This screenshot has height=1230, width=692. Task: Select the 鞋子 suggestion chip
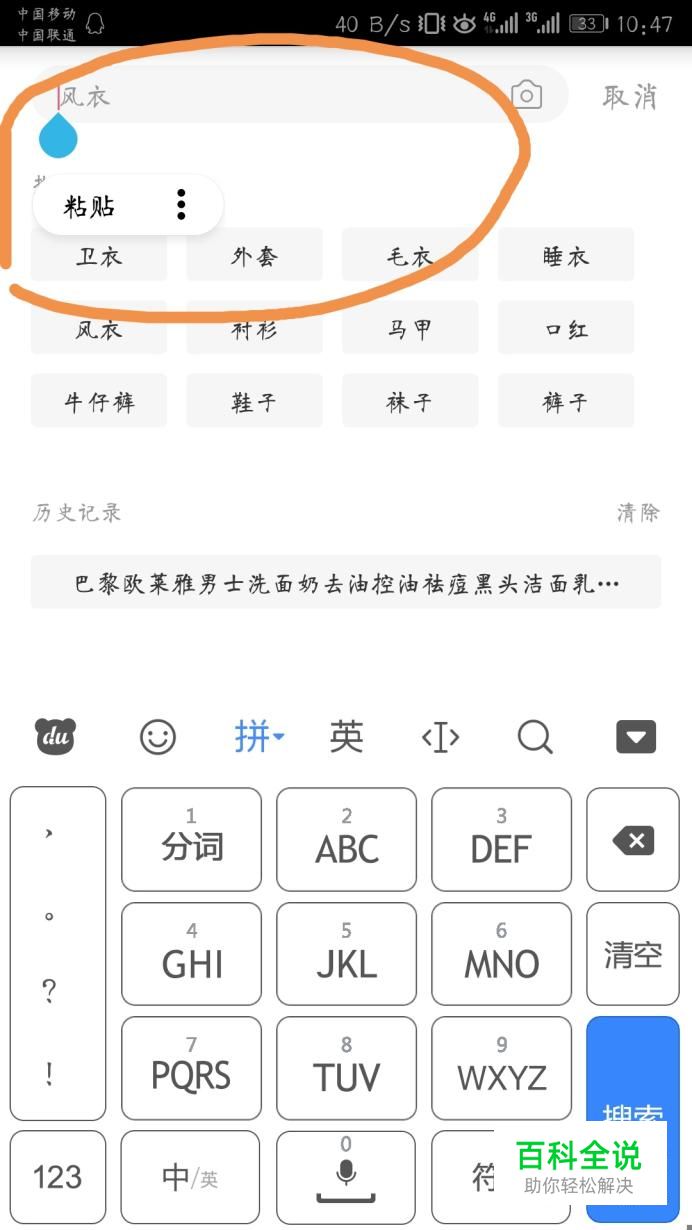[x=254, y=401]
